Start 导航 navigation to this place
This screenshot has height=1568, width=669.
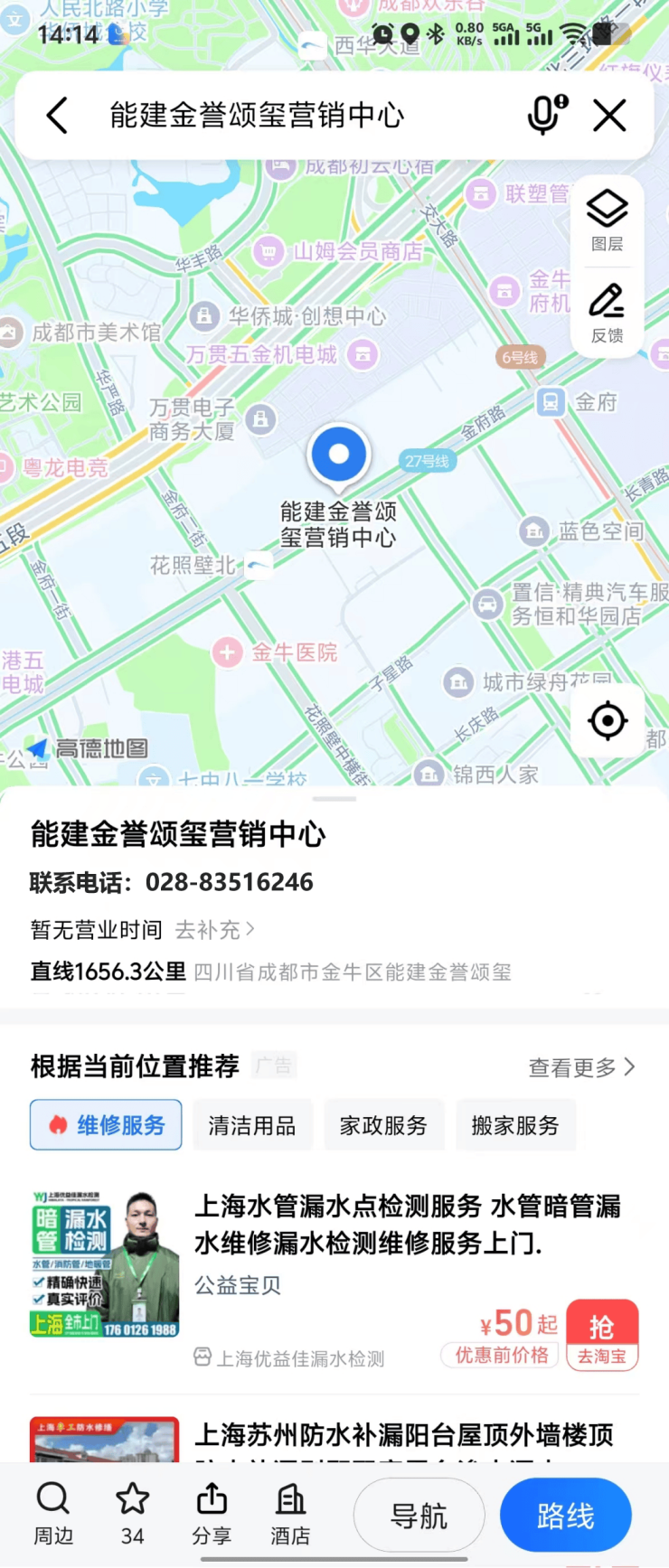419,1516
